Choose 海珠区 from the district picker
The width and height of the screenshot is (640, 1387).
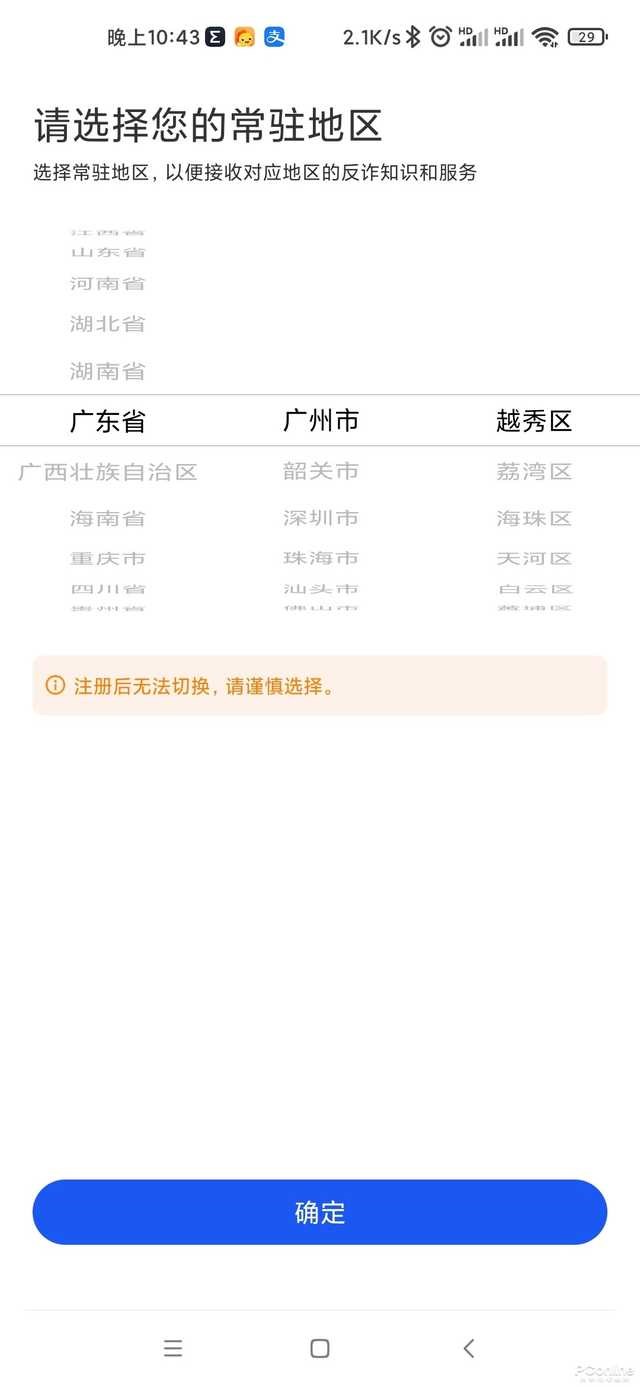tap(534, 518)
